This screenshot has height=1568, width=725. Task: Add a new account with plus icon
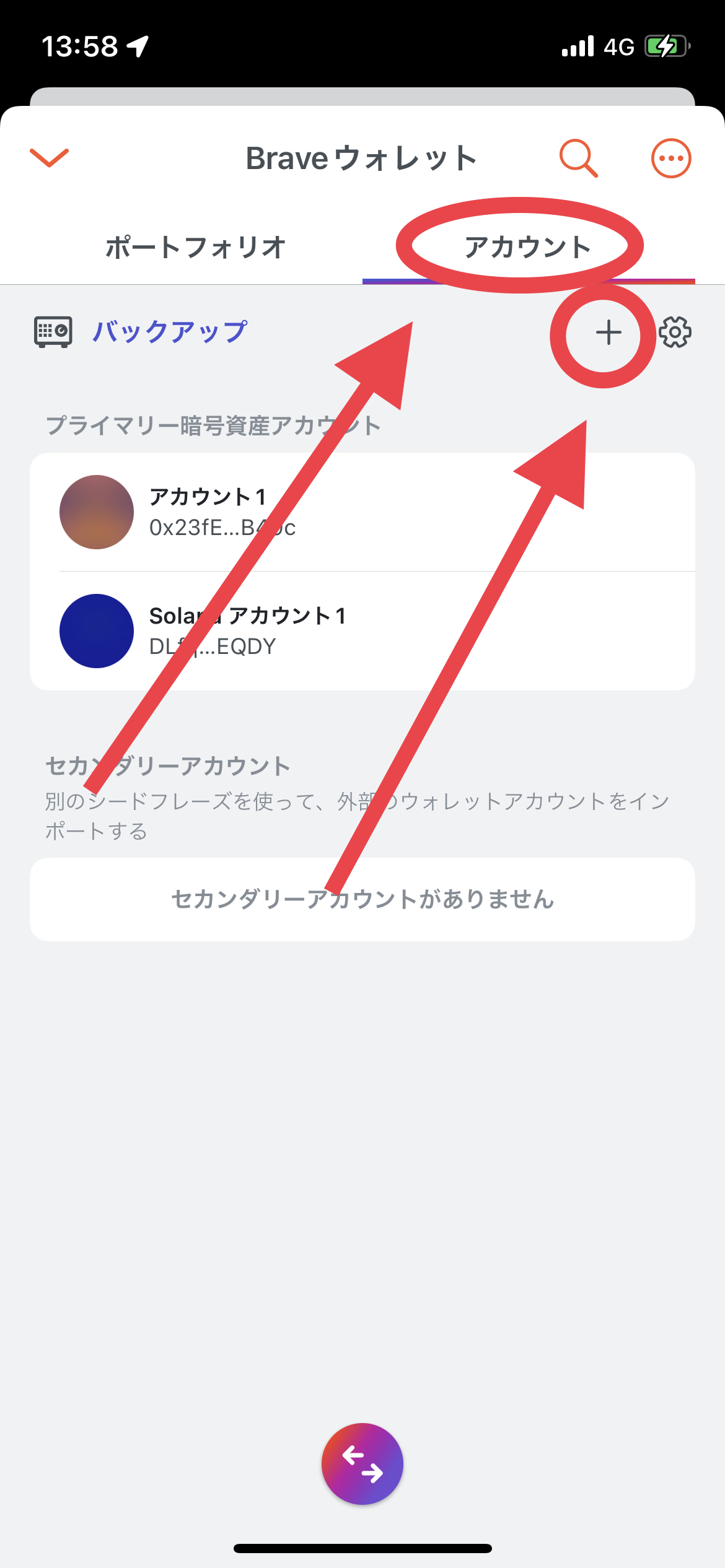(x=609, y=333)
